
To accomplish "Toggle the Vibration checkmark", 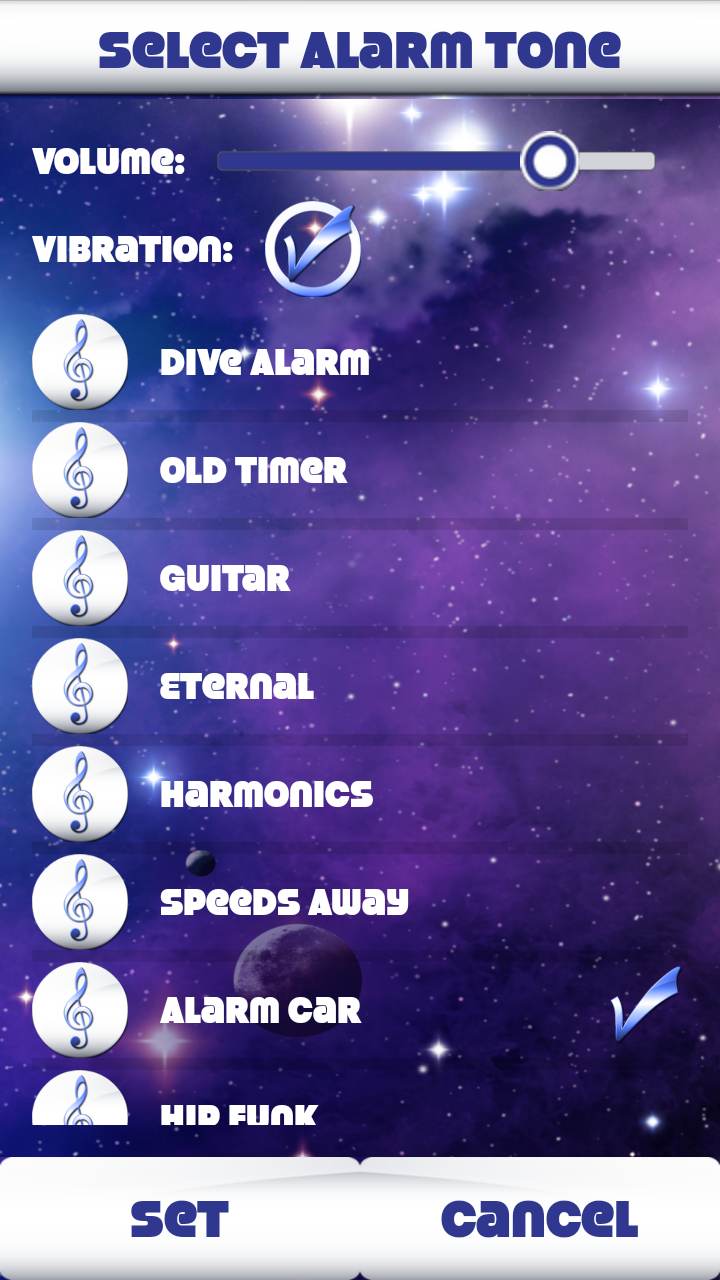I will coord(312,248).
